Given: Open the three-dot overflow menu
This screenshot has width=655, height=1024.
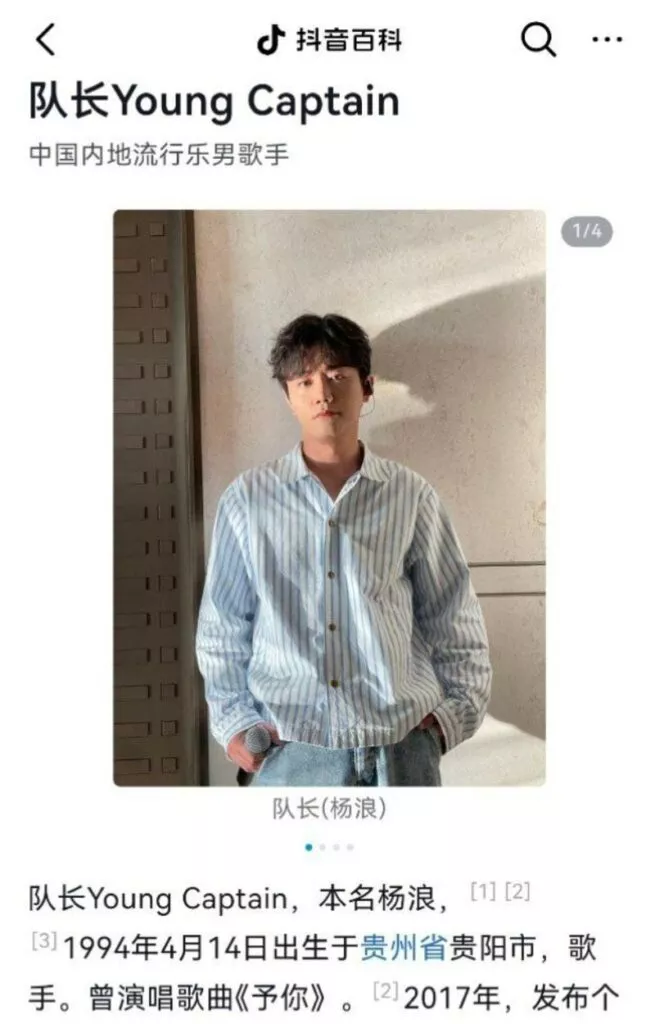Looking at the screenshot, I should pyautogui.click(x=607, y=40).
